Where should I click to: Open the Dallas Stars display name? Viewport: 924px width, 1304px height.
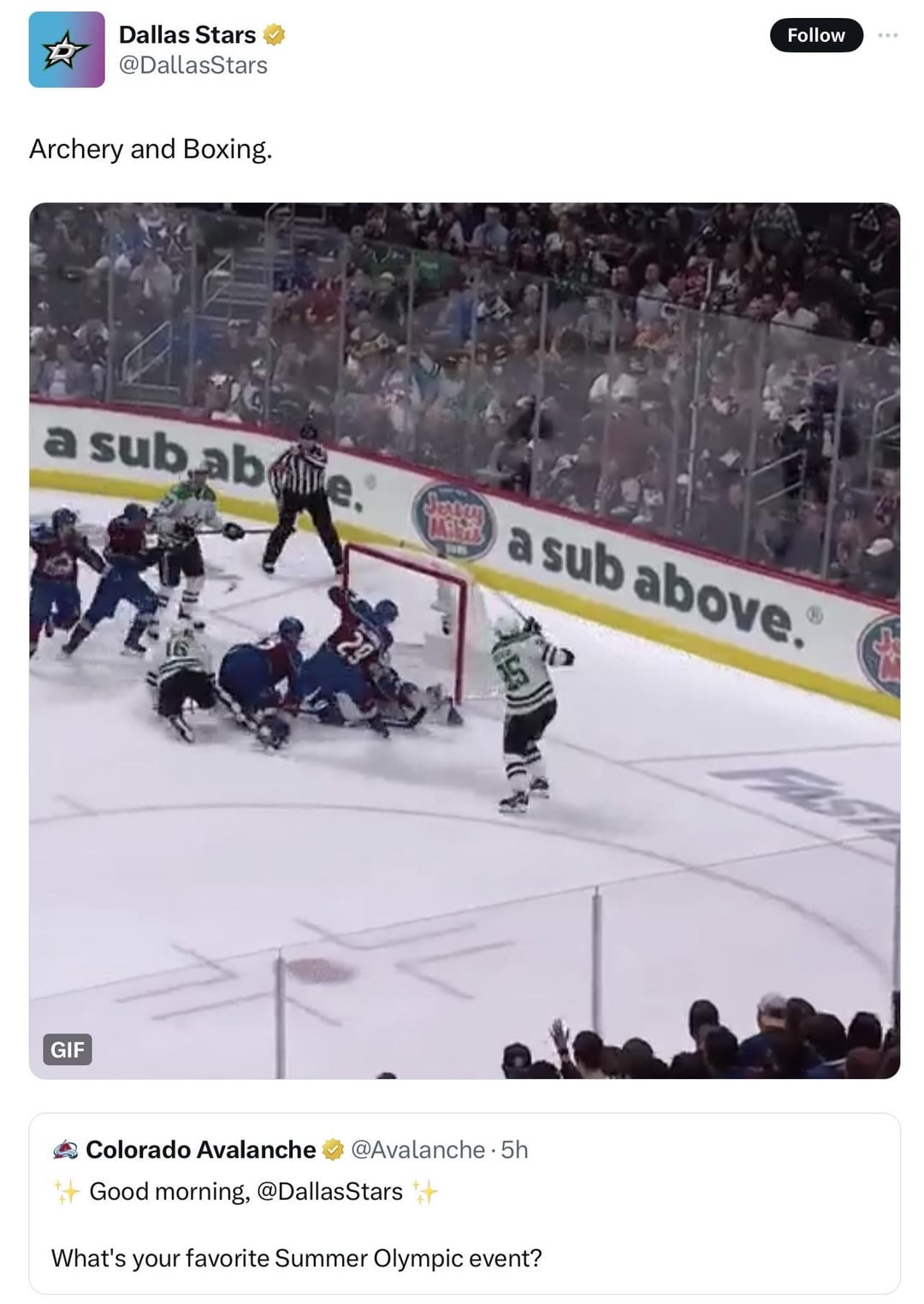tap(187, 34)
